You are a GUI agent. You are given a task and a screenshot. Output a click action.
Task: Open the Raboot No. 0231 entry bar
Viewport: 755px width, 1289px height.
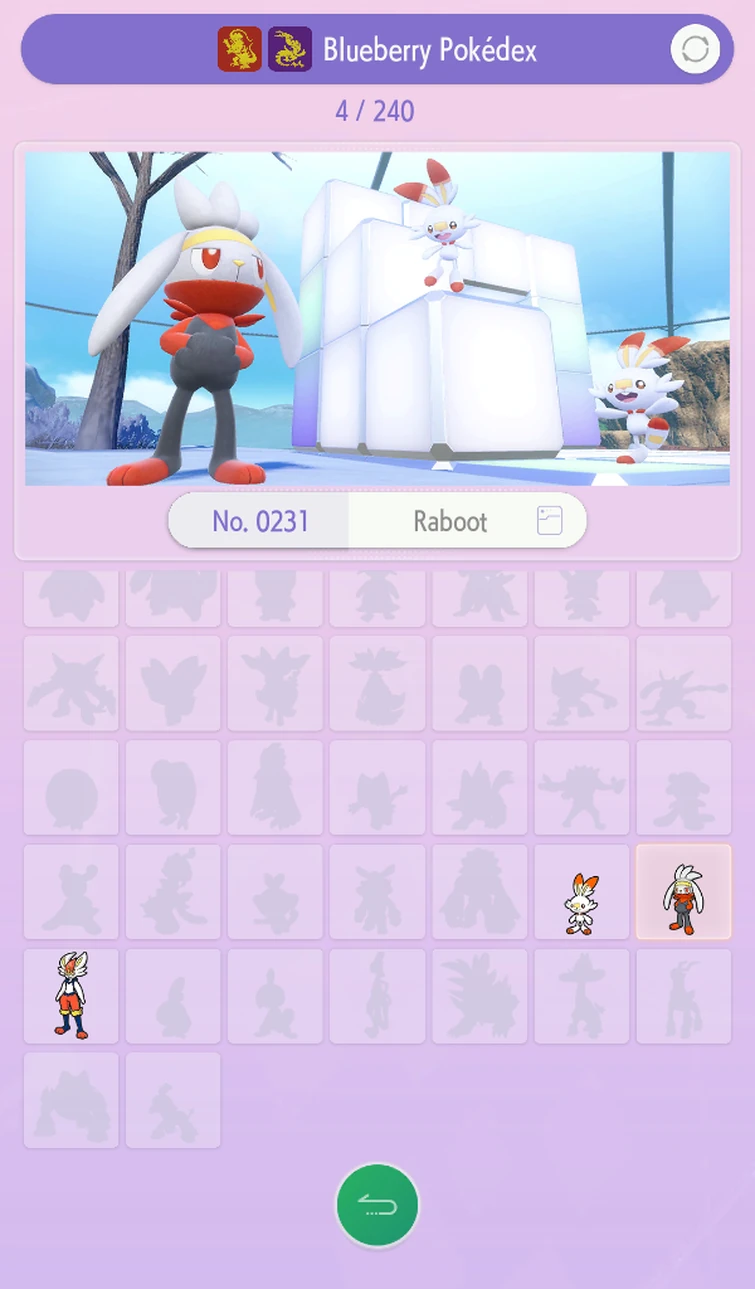(x=377, y=520)
